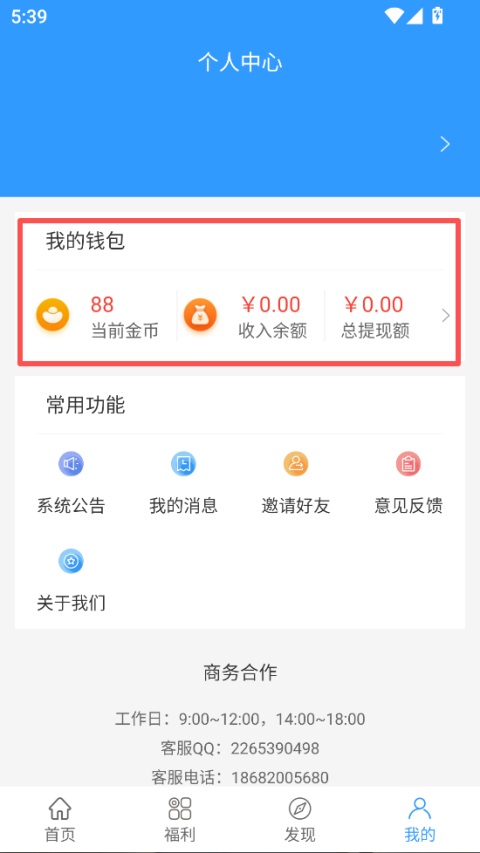Open 系统公告 announcements

71,483
